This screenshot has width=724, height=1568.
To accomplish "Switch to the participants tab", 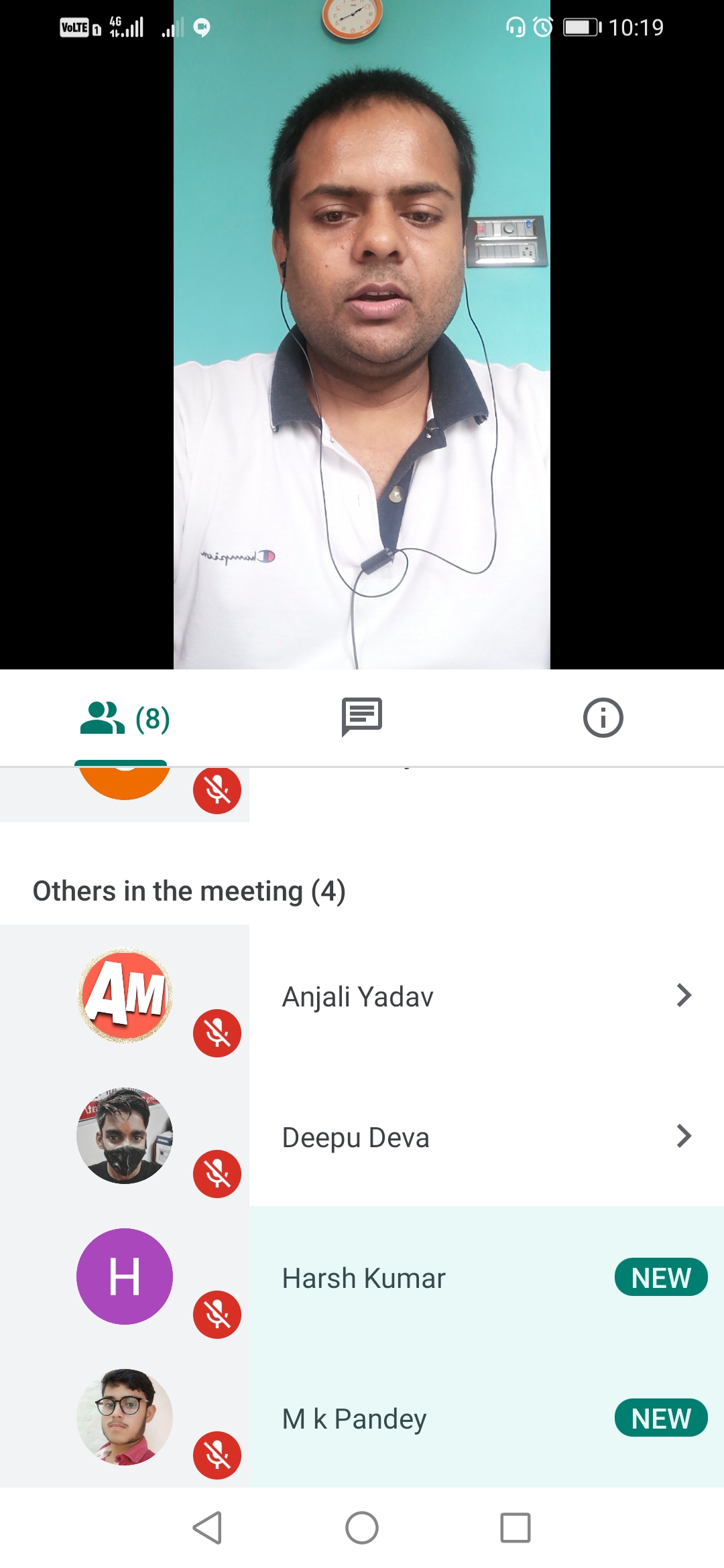I will tap(124, 718).
